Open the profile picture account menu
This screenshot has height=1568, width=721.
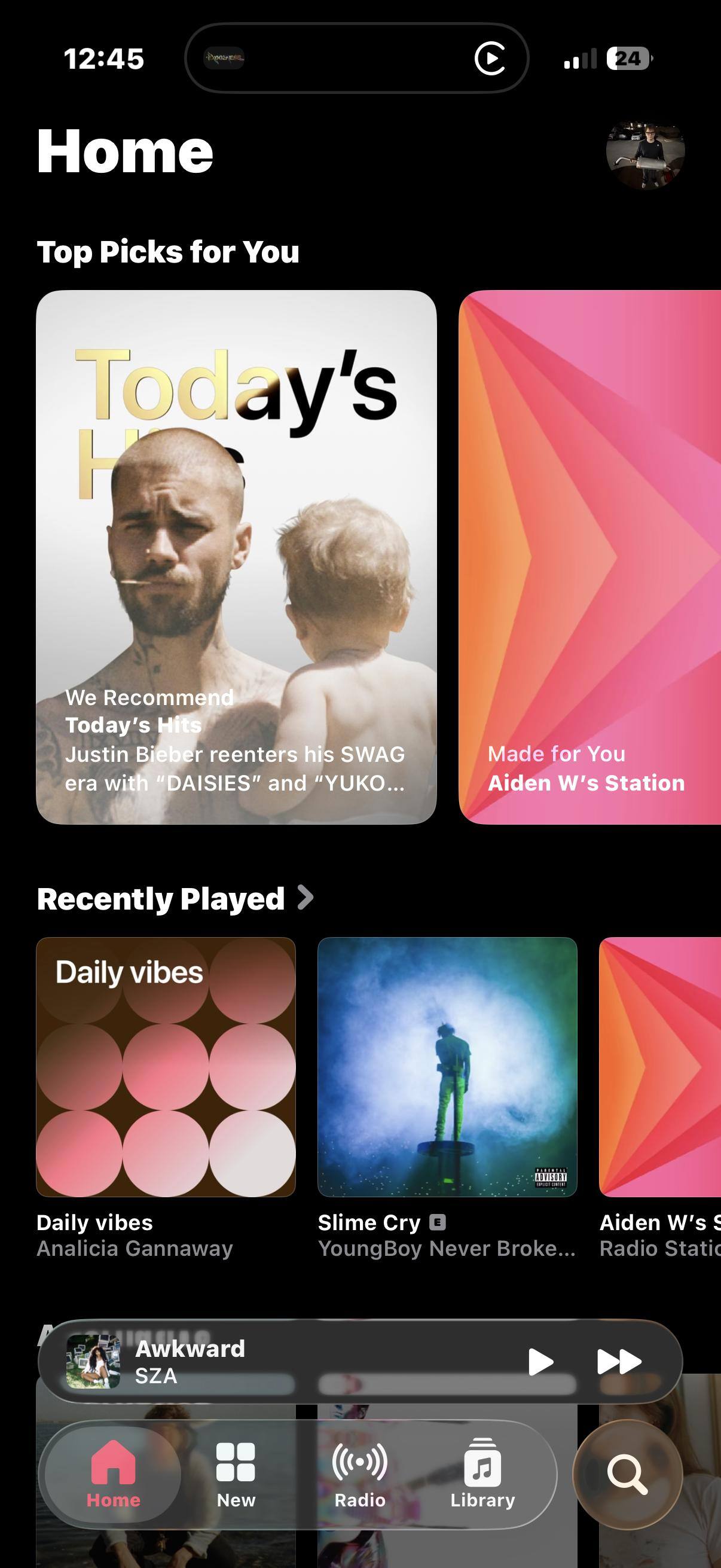tap(645, 150)
